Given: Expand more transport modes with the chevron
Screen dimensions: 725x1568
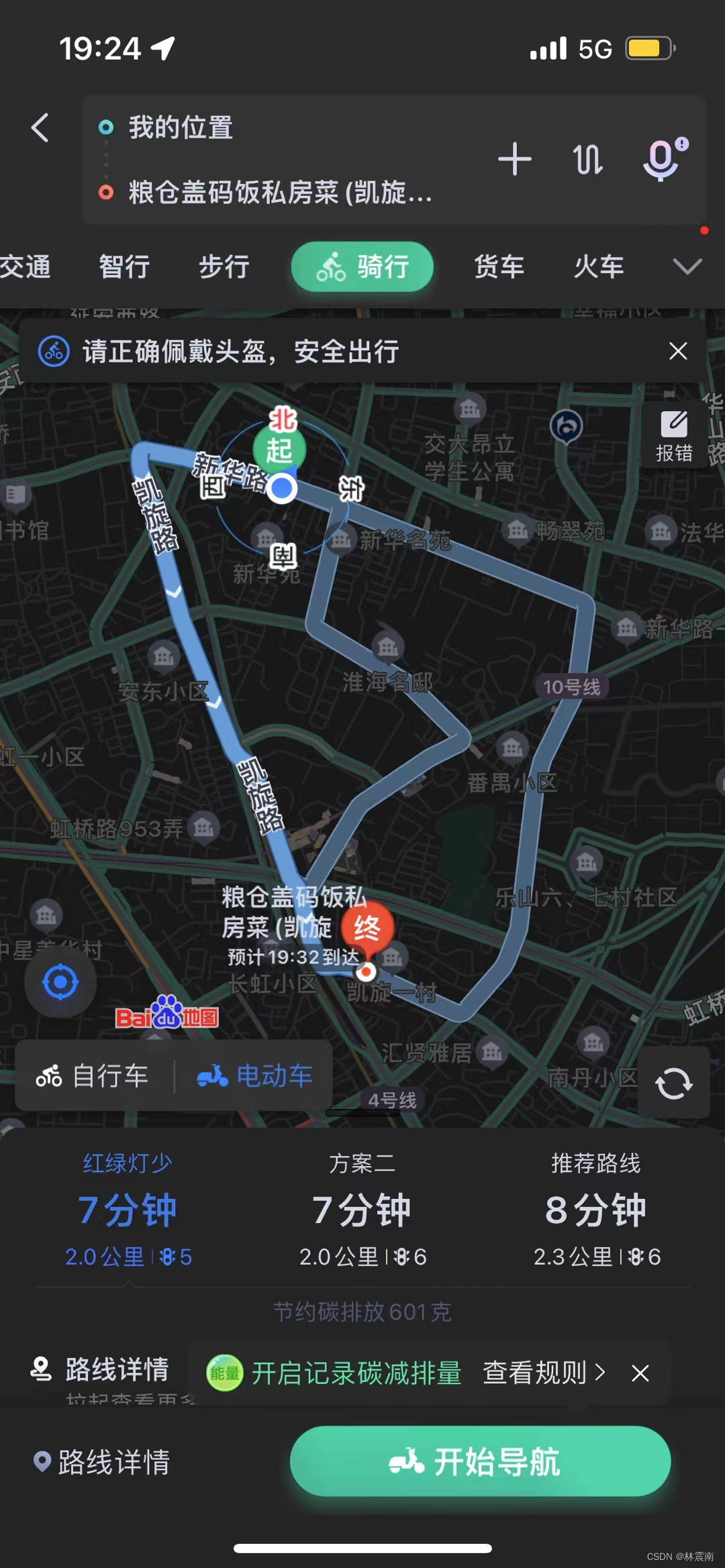Looking at the screenshot, I should (686, 266).
